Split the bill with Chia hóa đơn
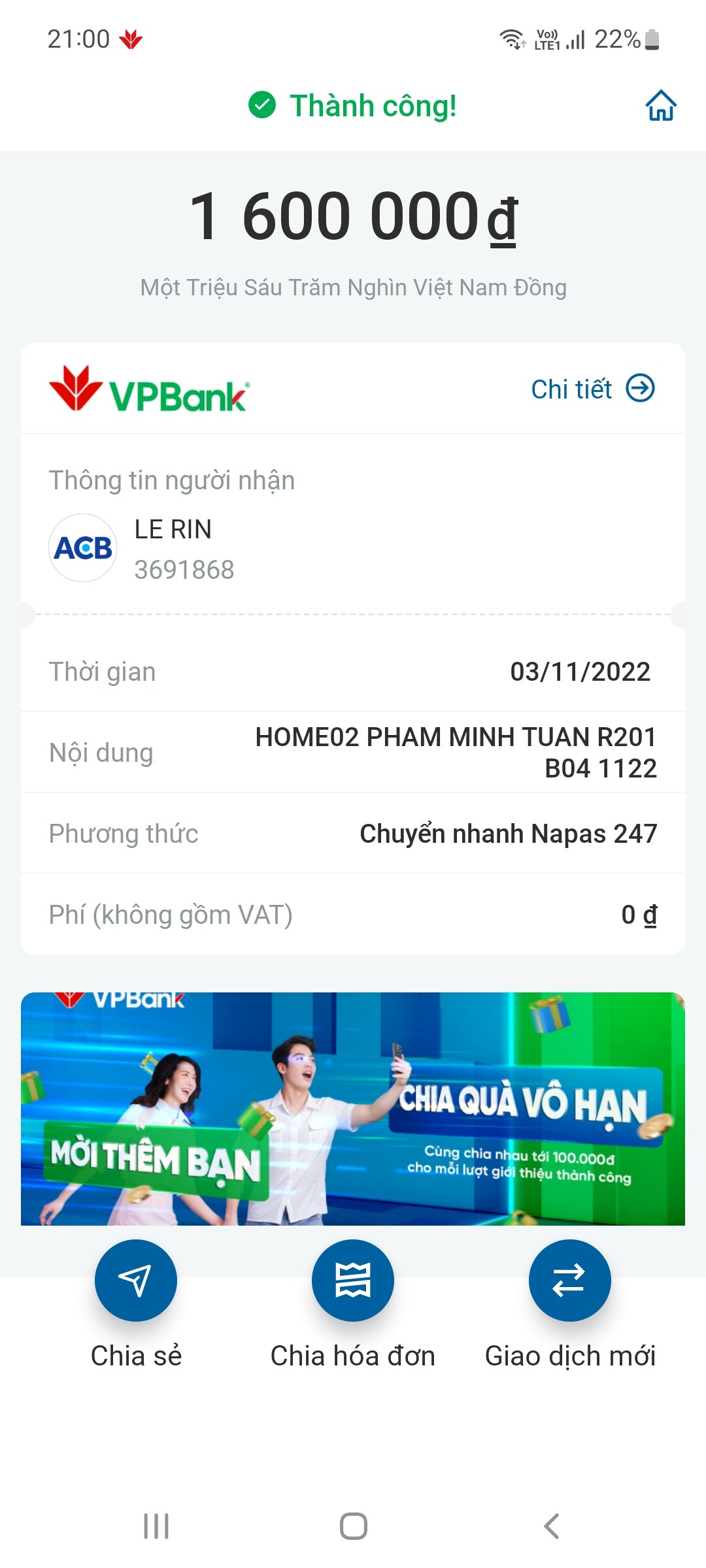 pos(353,1281)
